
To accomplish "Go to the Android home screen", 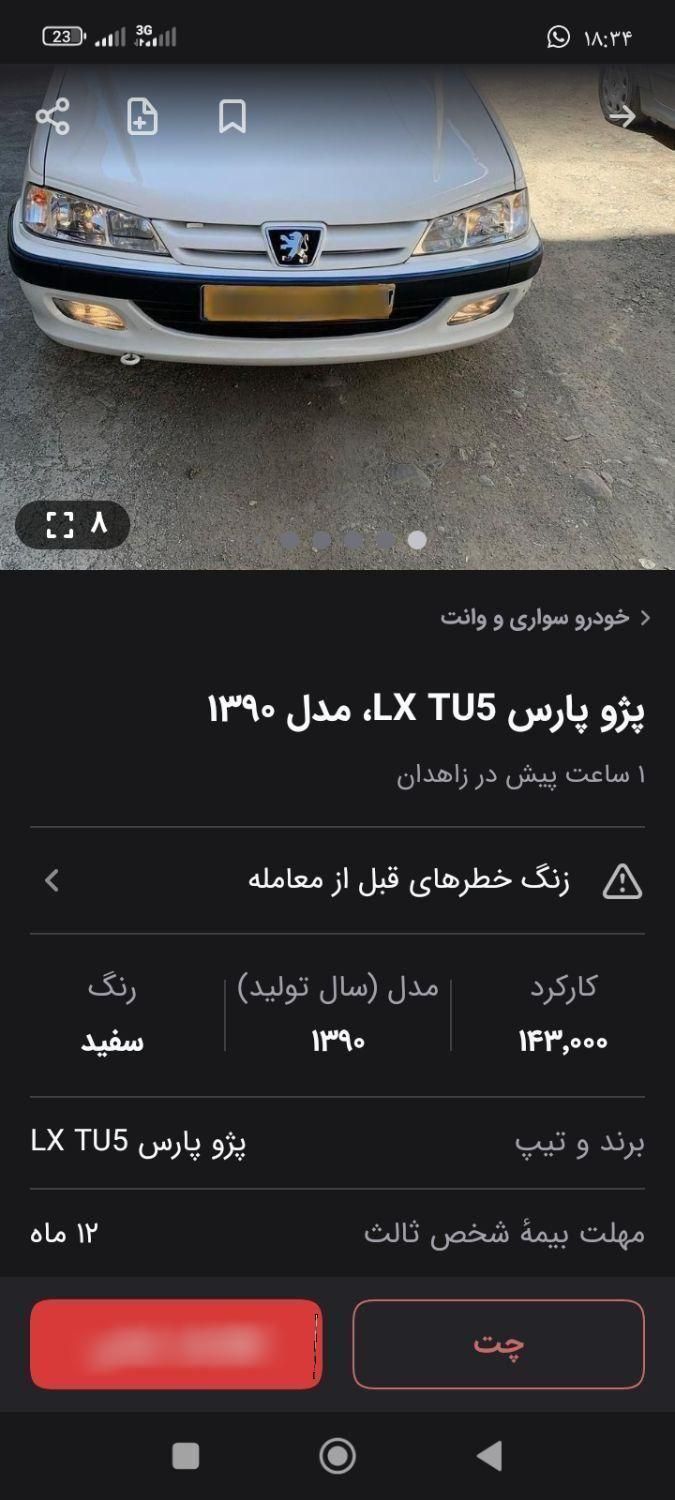I will (x=337, y=1456).
